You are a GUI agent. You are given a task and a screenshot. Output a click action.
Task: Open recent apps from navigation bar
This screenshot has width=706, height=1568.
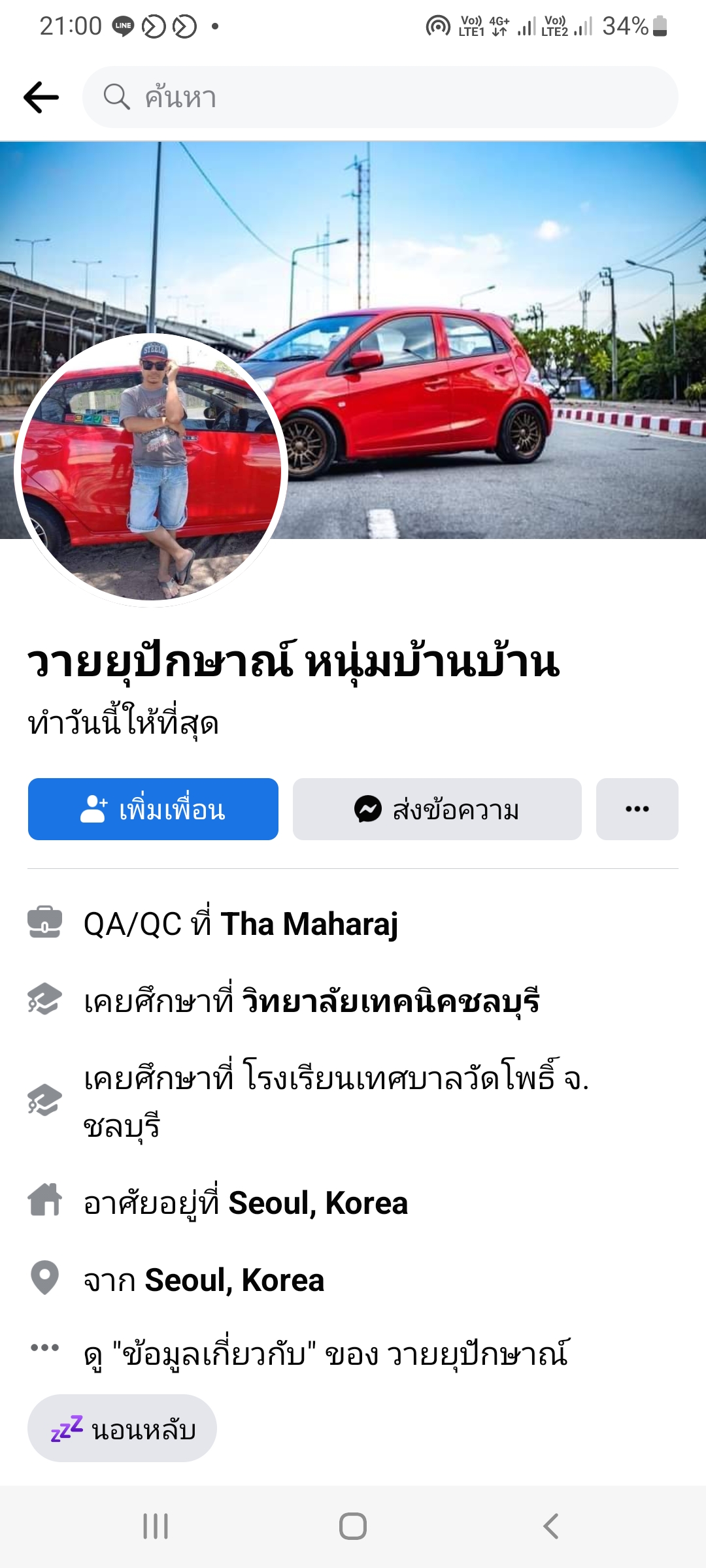[156, 1526]
